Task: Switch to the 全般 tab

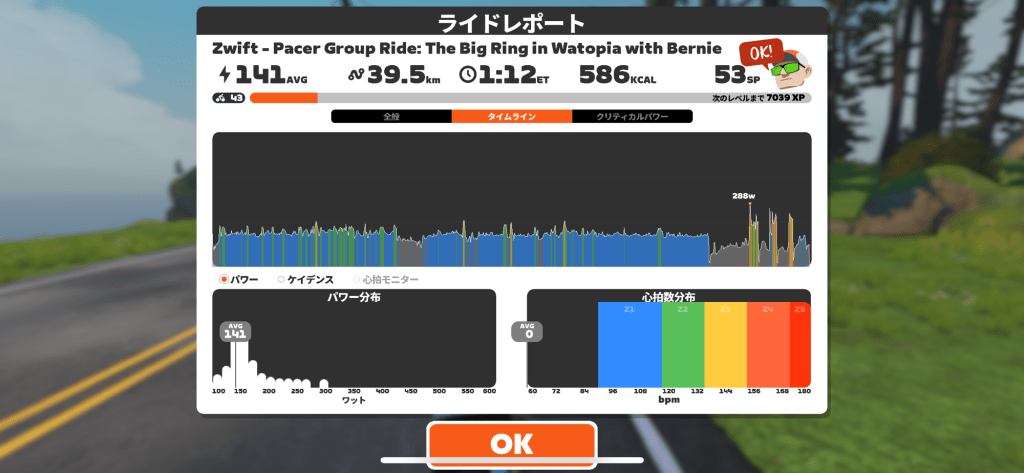Action: point(391,117)
